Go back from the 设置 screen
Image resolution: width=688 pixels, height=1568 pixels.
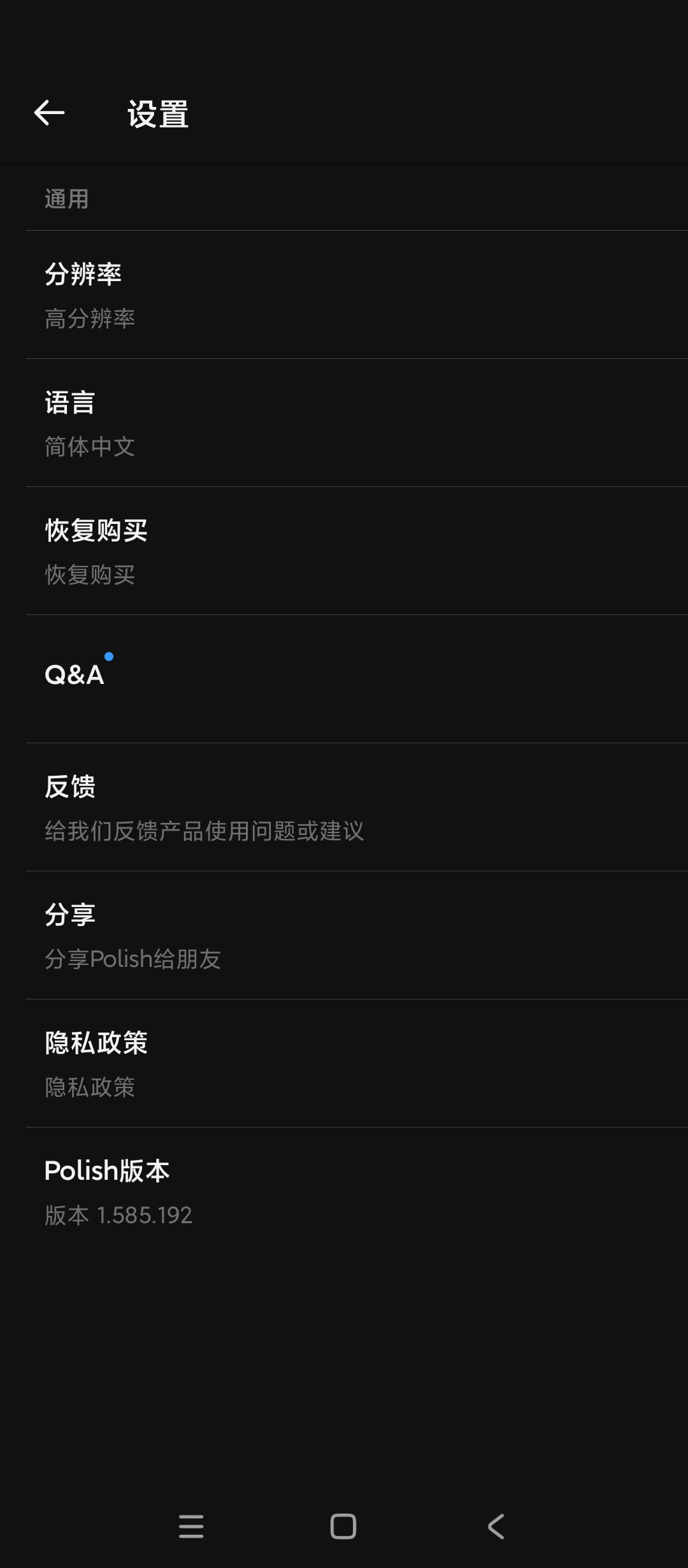(49, 113)
